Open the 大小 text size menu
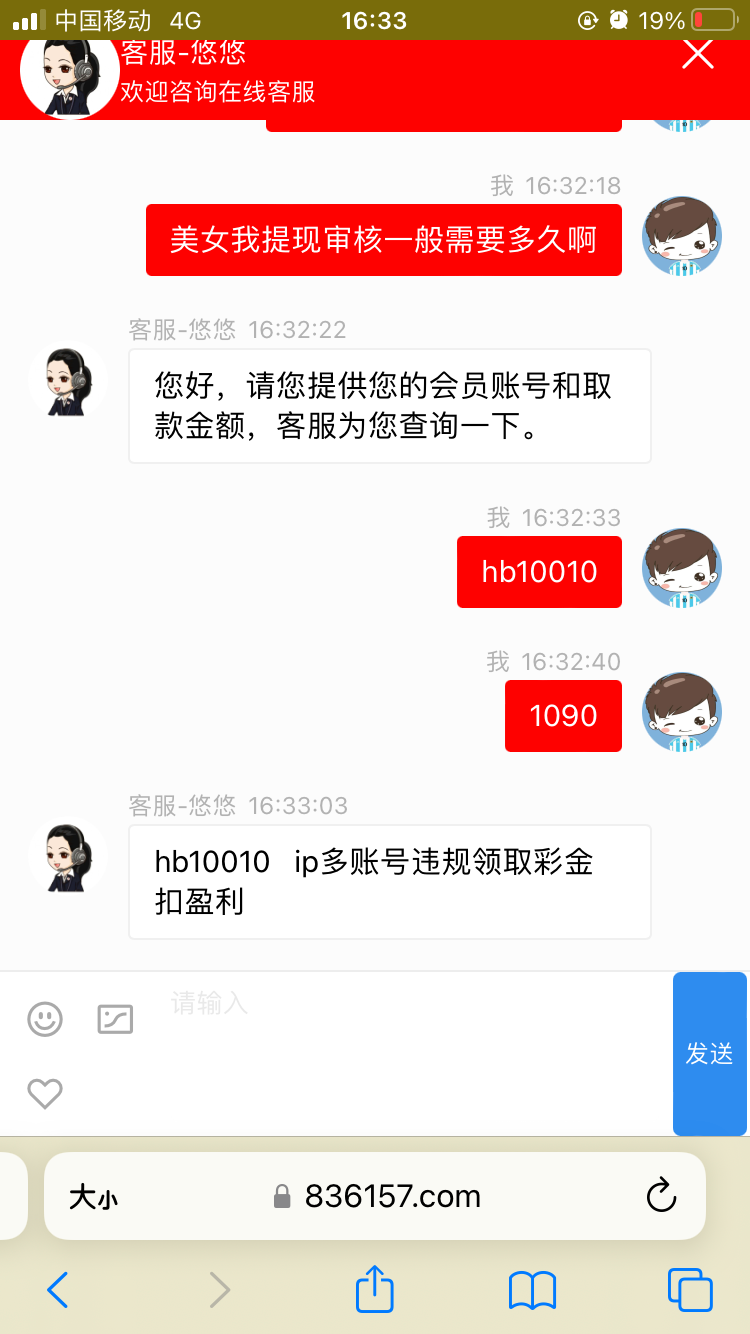The height and width of the screenshot is (1334, 750). coord(93,1197)
